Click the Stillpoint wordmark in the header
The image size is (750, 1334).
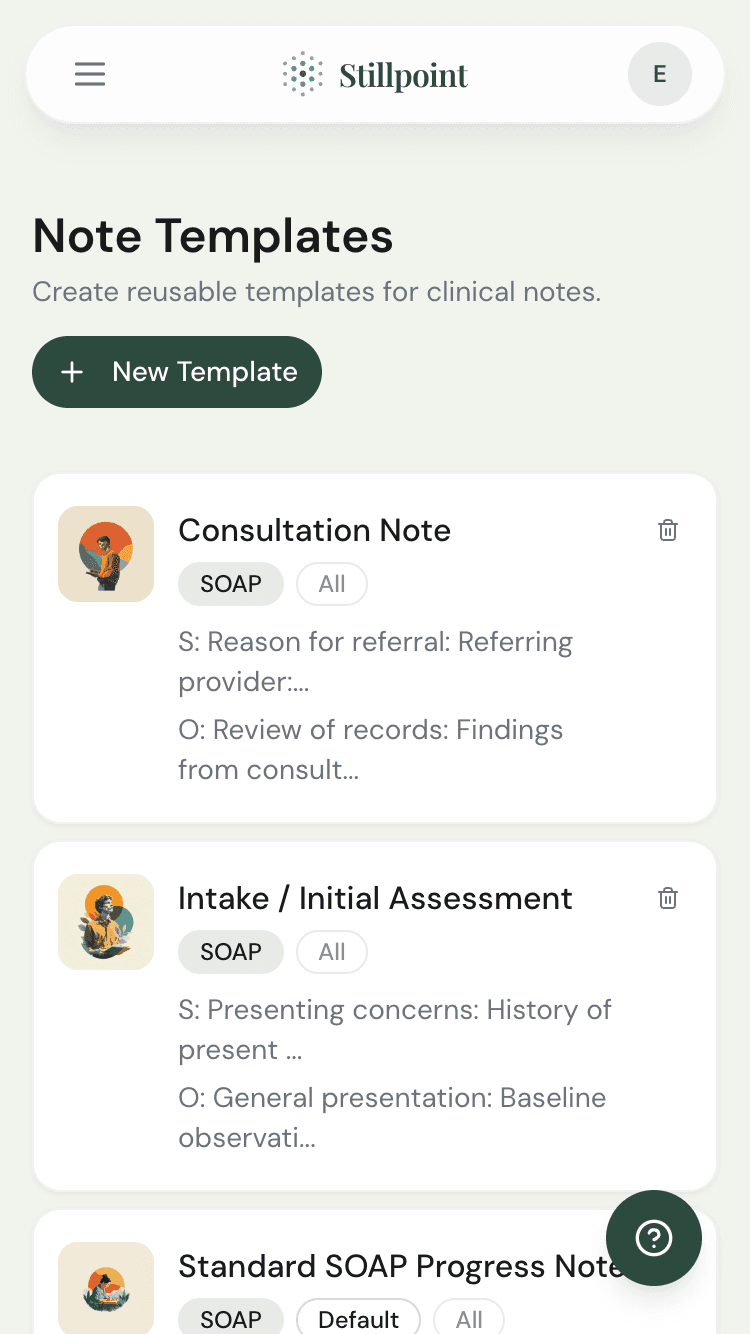point(404,74)
